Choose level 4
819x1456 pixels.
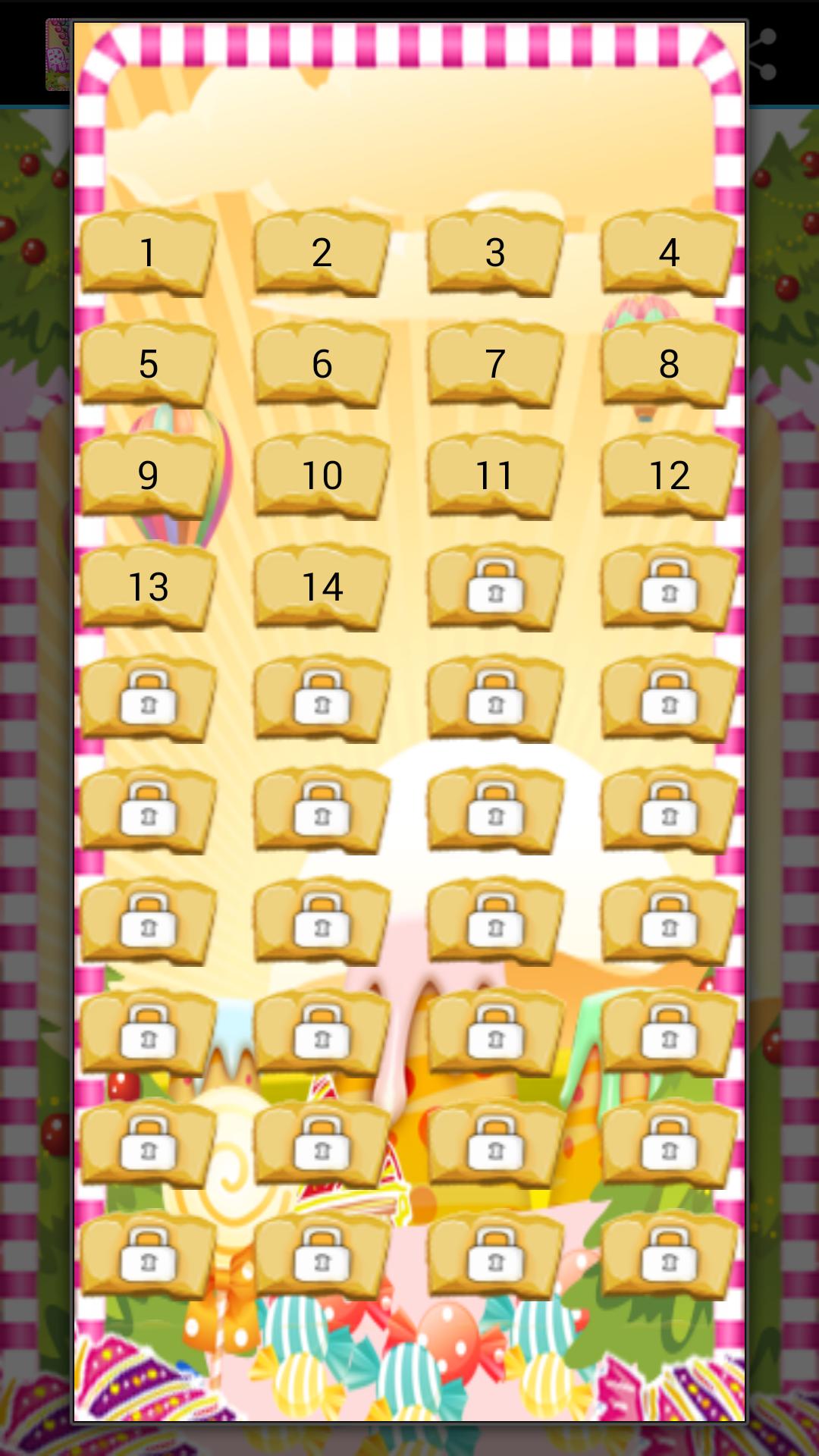tap(669, 253)
